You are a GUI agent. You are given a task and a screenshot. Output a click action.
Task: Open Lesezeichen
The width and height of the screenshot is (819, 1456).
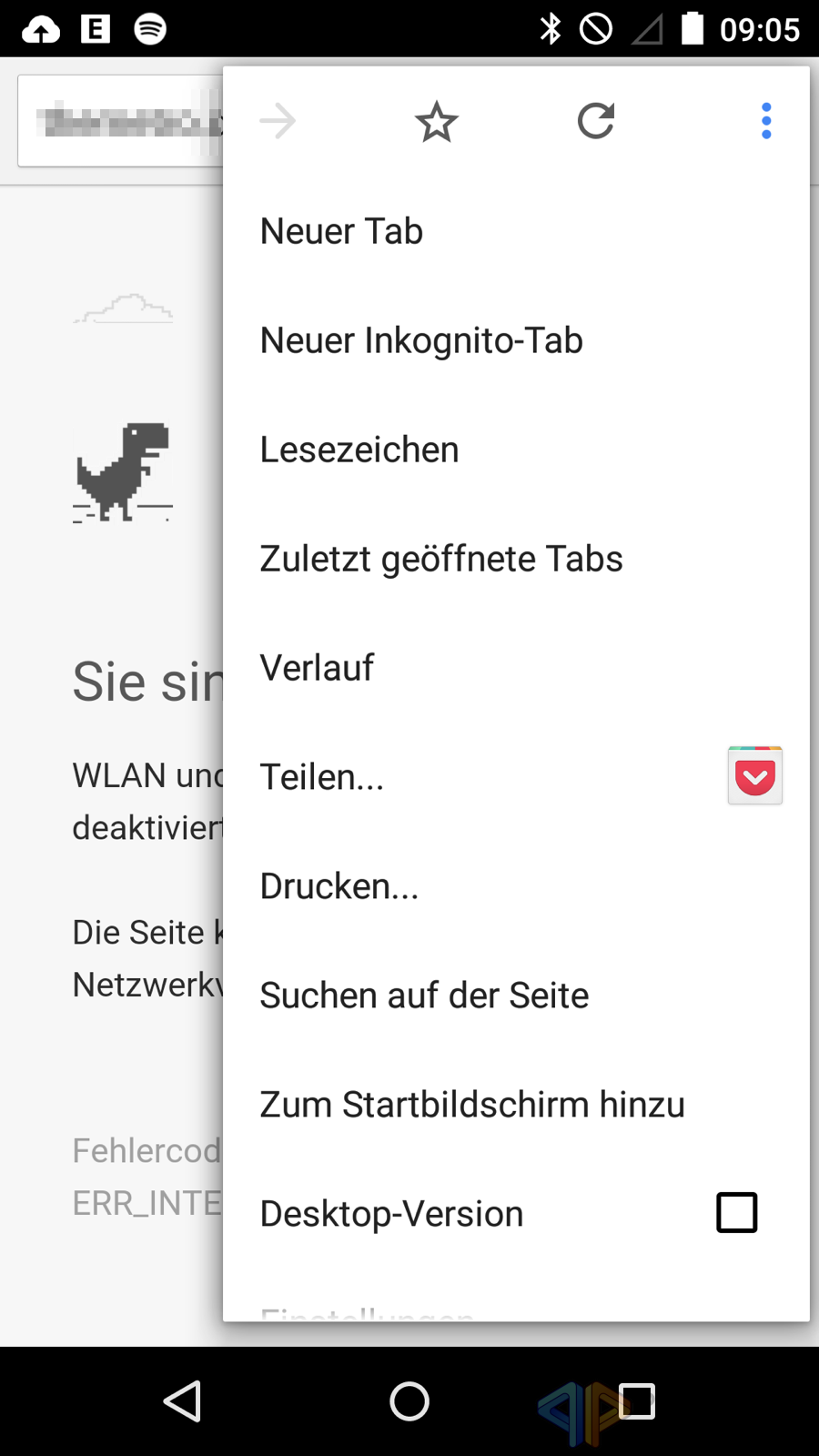[x=359, y=450]
